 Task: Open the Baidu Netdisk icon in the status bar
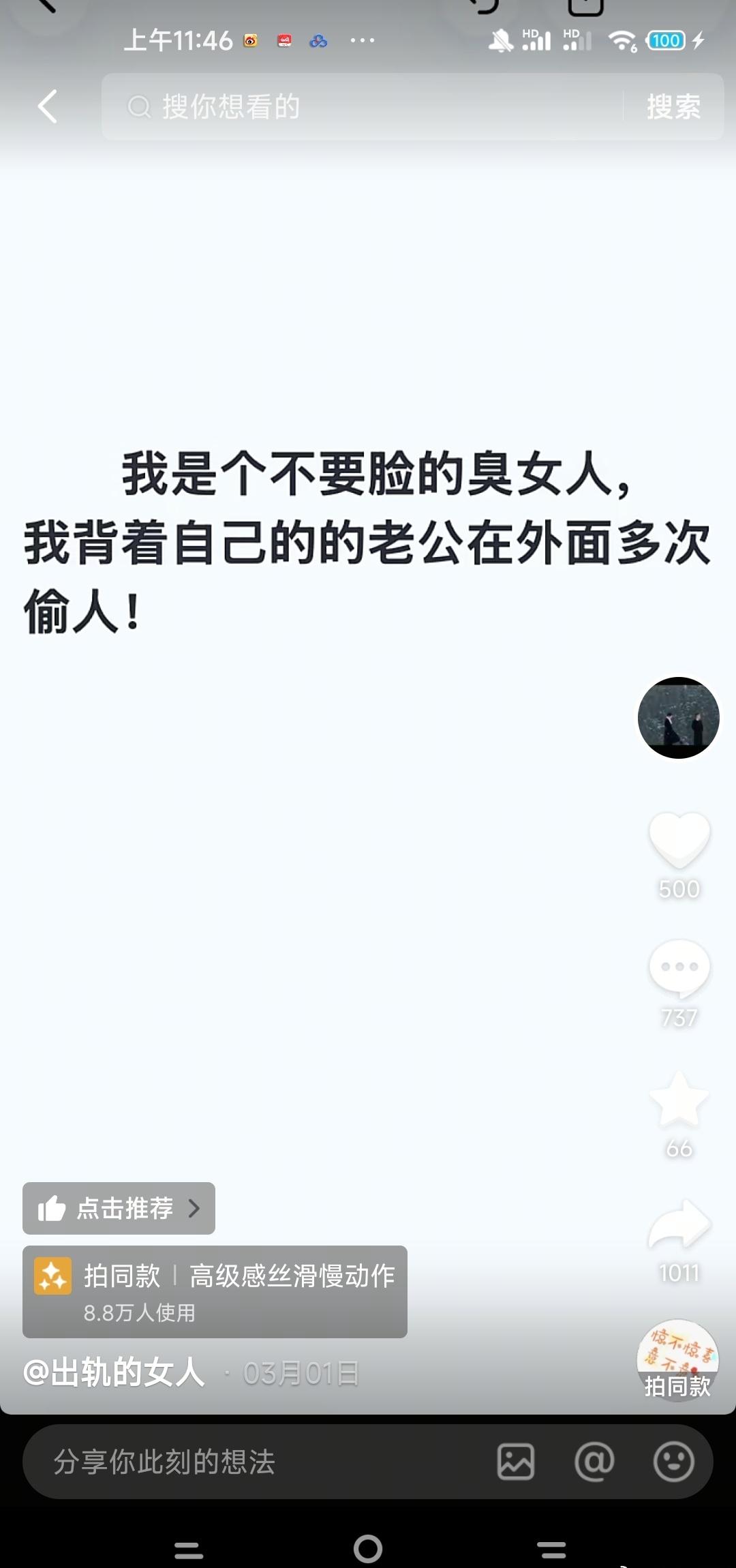(319, 41)
